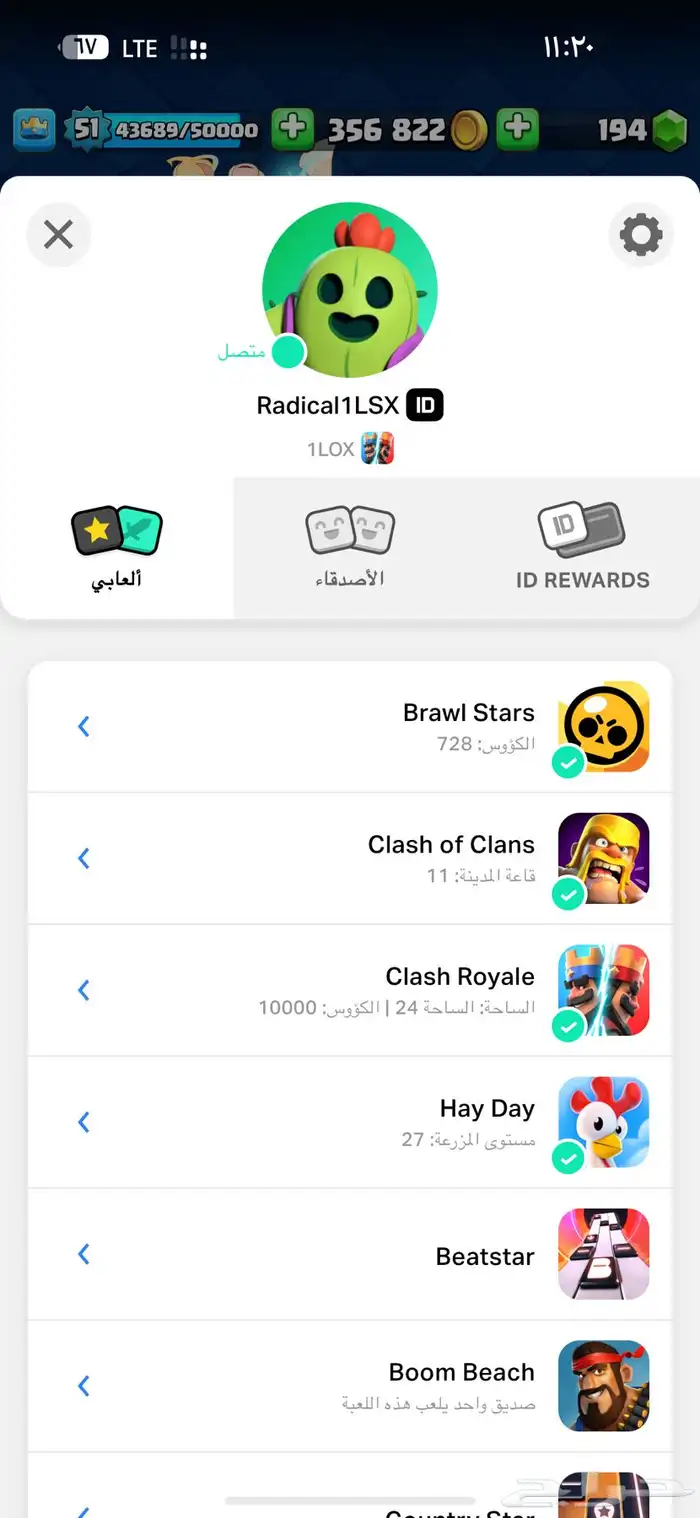The height and width of the screenshot is (1518, 700).
Task: Open the Hay Day row
Action: (350, 1122)
